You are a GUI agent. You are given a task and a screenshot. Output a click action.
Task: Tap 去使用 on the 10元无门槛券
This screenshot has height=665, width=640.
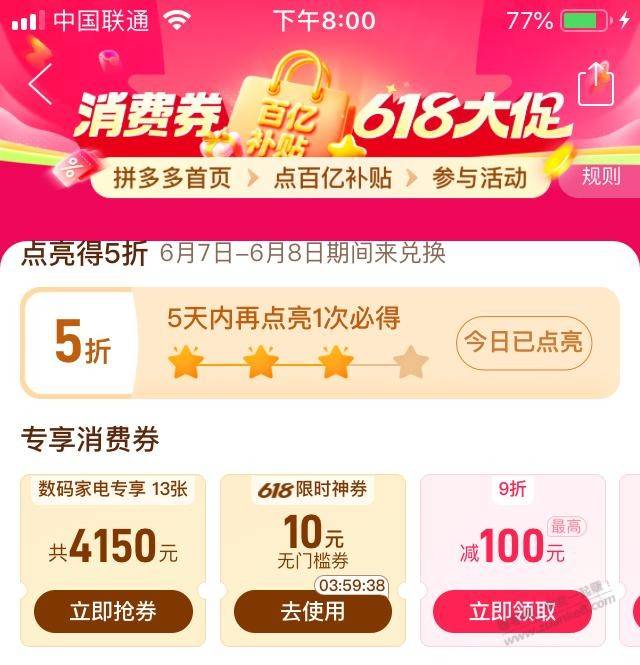click(311, 611)
